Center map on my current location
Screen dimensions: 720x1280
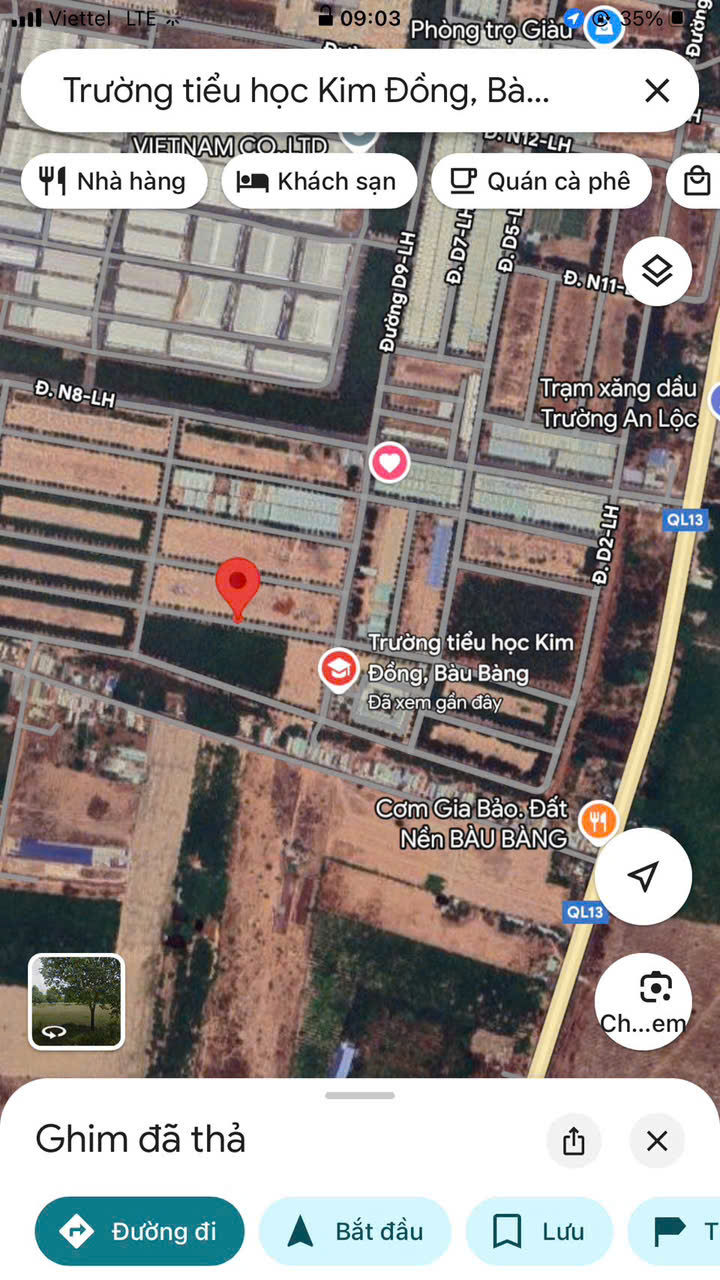coord(643,876)
